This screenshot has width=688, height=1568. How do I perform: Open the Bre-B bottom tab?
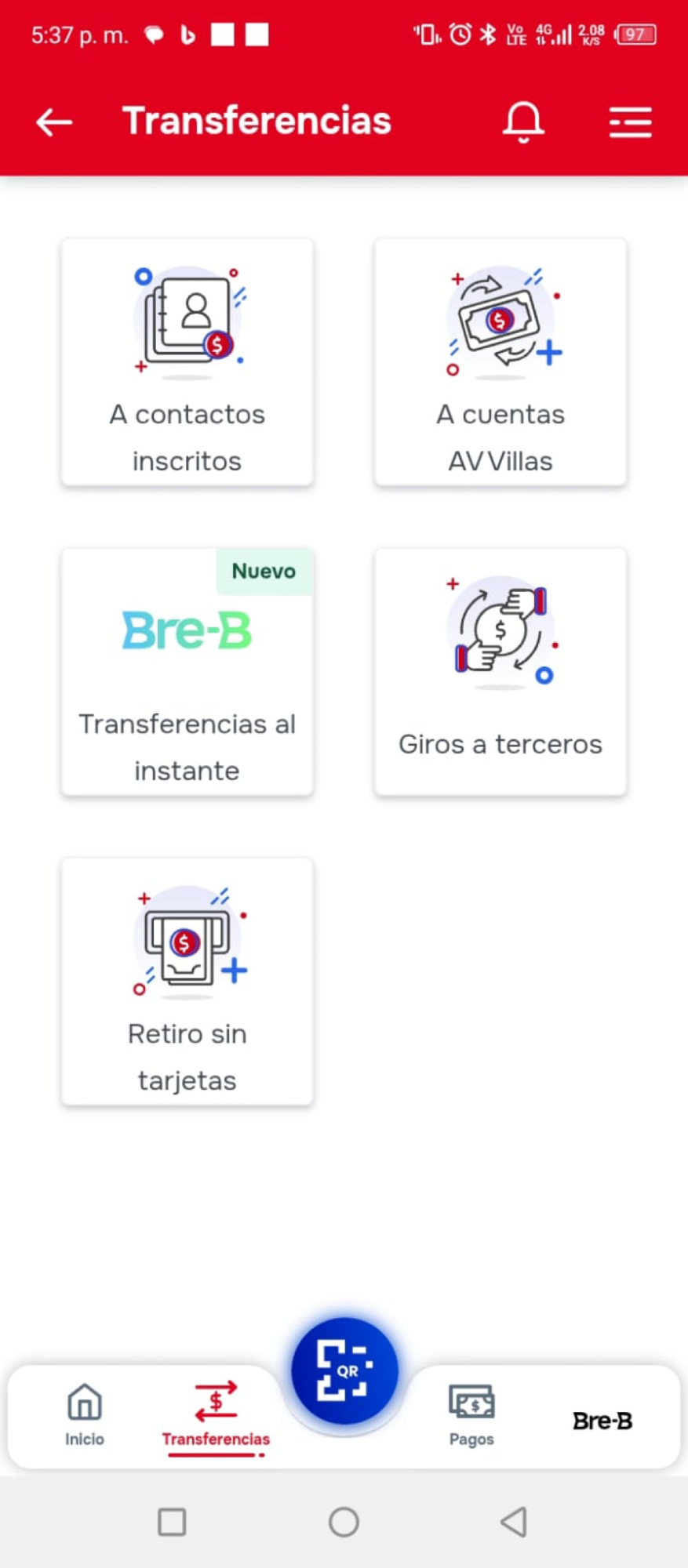click(x=602, y=1421)
